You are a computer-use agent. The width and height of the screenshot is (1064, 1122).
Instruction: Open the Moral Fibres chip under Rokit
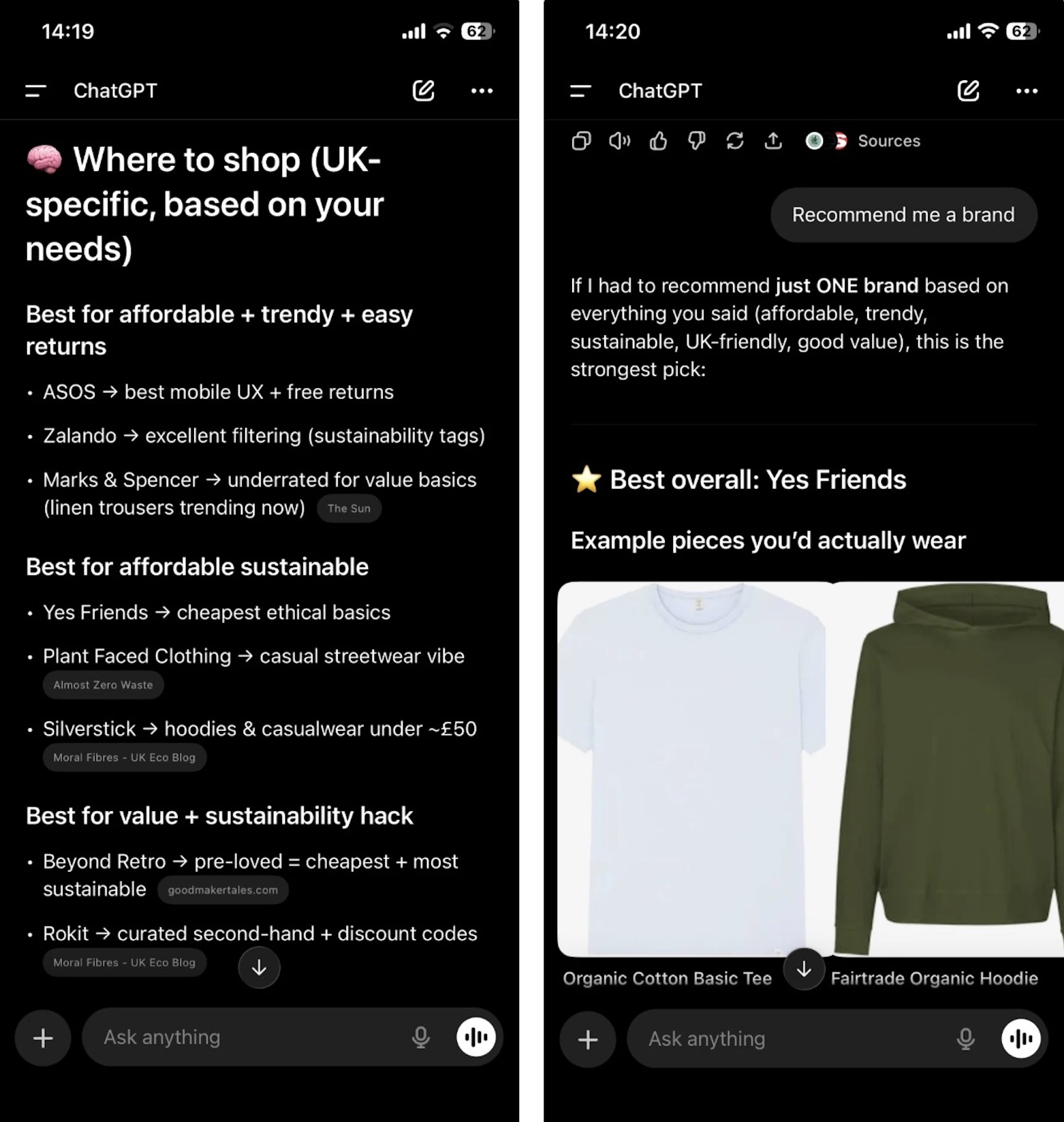tap(124, 963)
